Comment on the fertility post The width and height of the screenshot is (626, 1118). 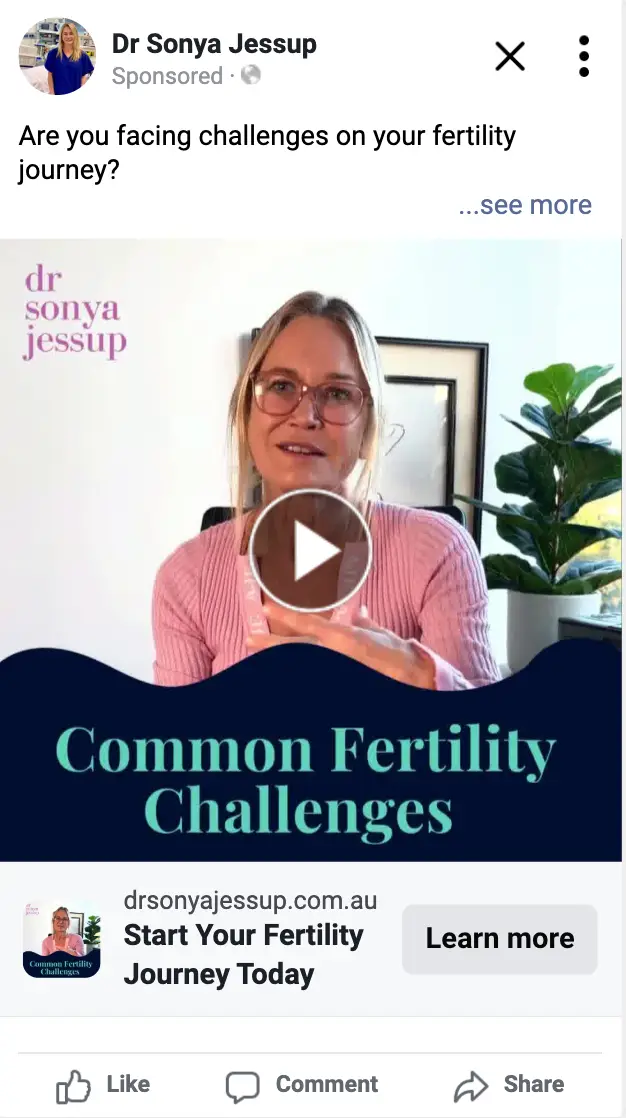tap(302, 1085)
